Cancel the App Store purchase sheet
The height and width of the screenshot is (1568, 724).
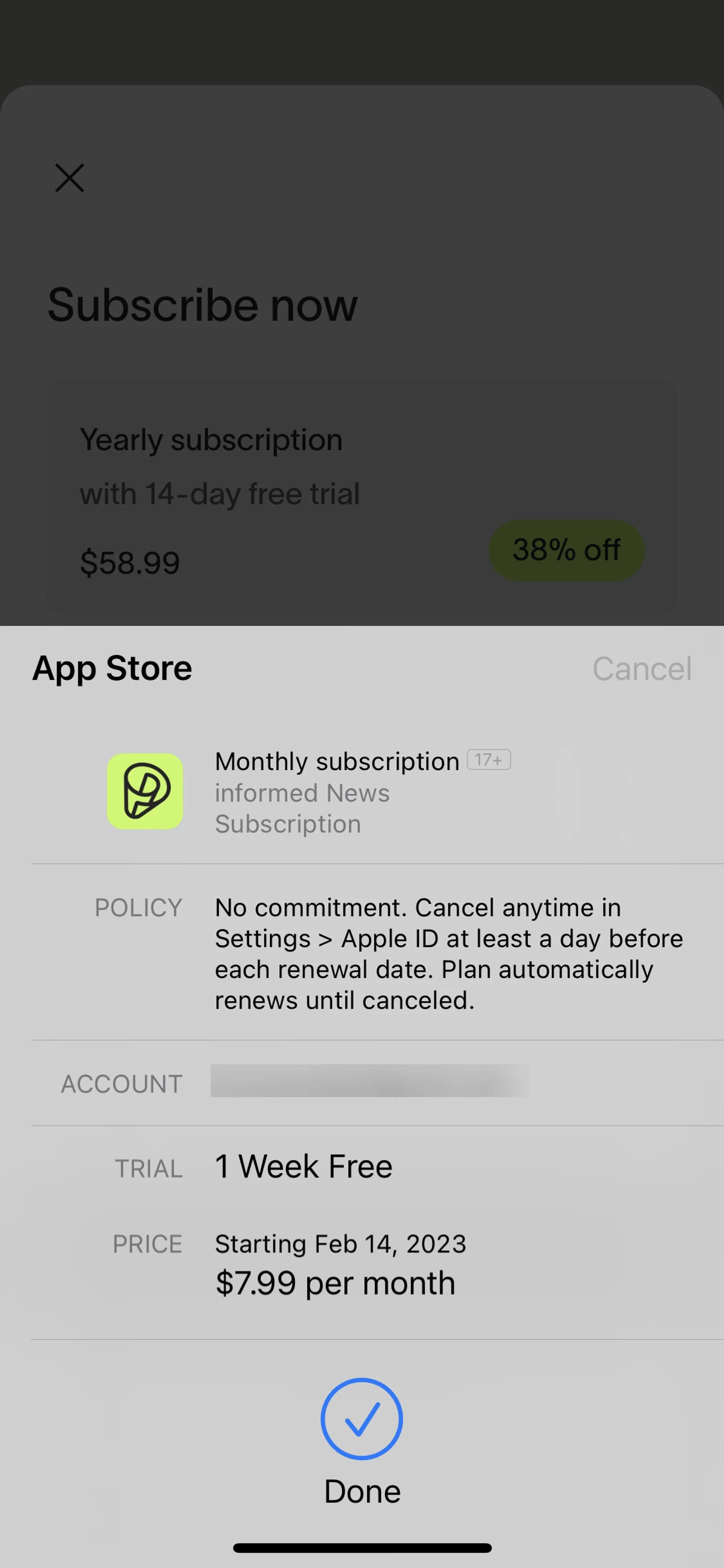click(x=641, y=668)
